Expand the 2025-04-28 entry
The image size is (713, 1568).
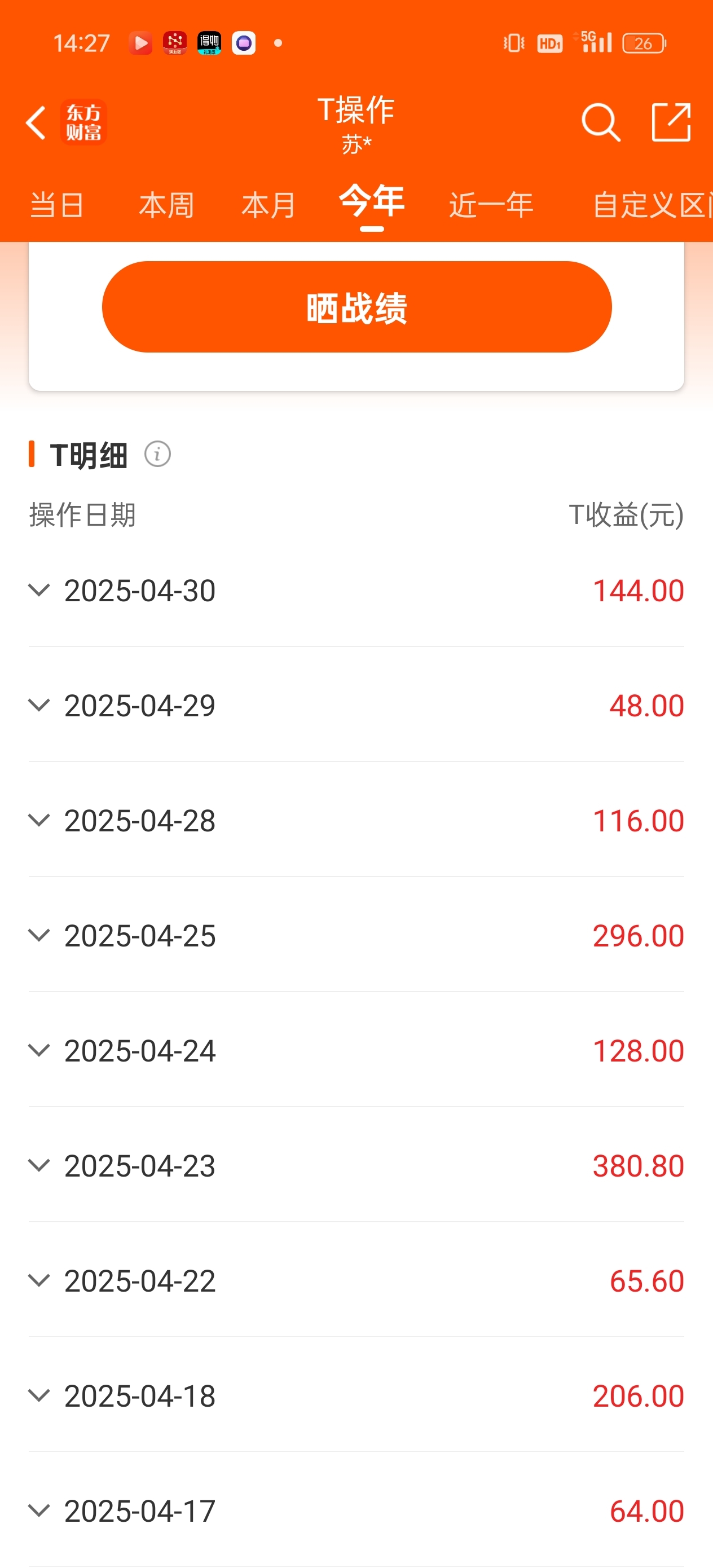point(356,821)
